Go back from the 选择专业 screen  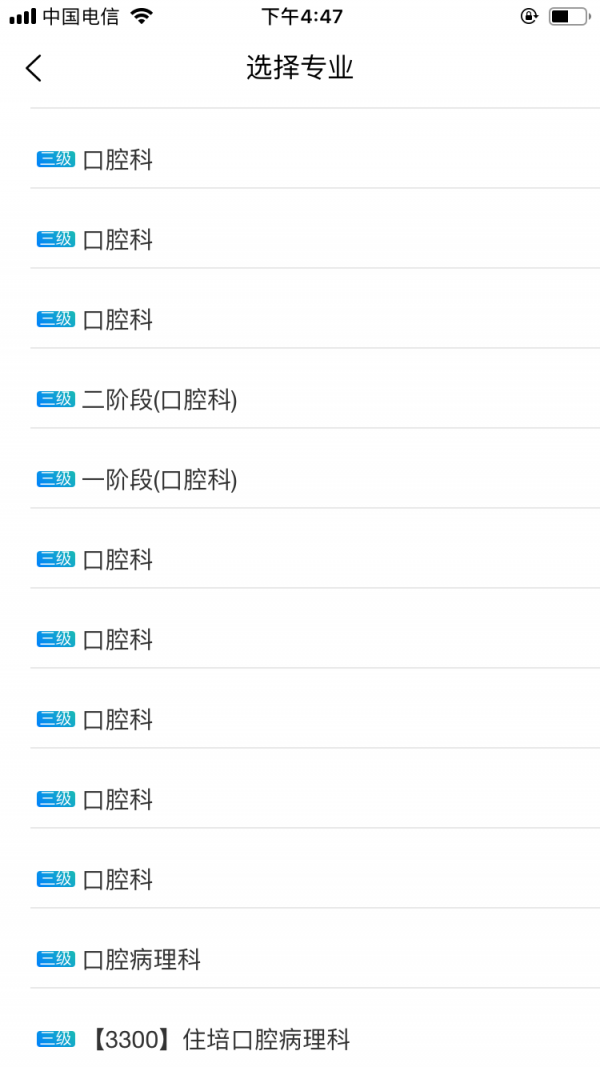coord(34,68)
